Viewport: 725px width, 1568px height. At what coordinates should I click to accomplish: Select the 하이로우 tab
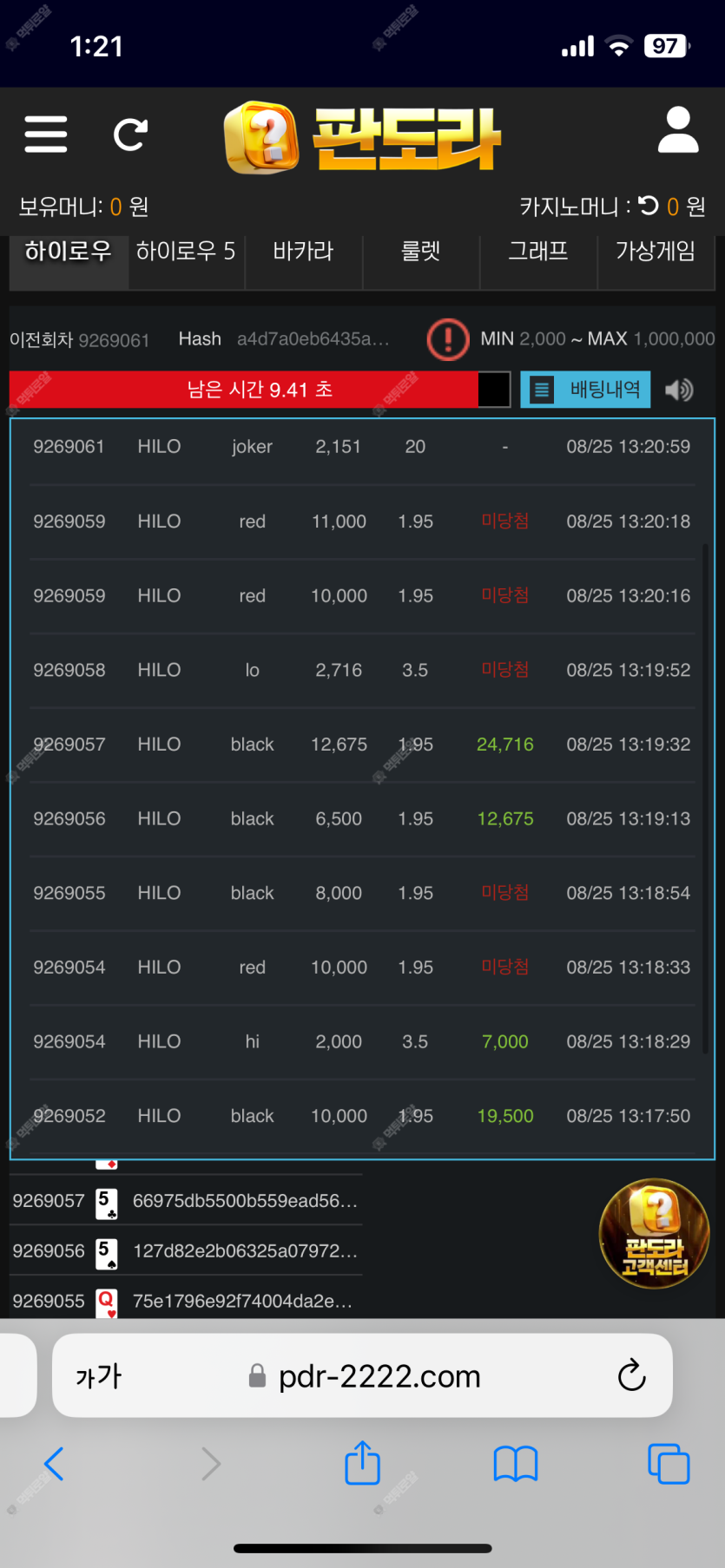[x=69, y=252]
